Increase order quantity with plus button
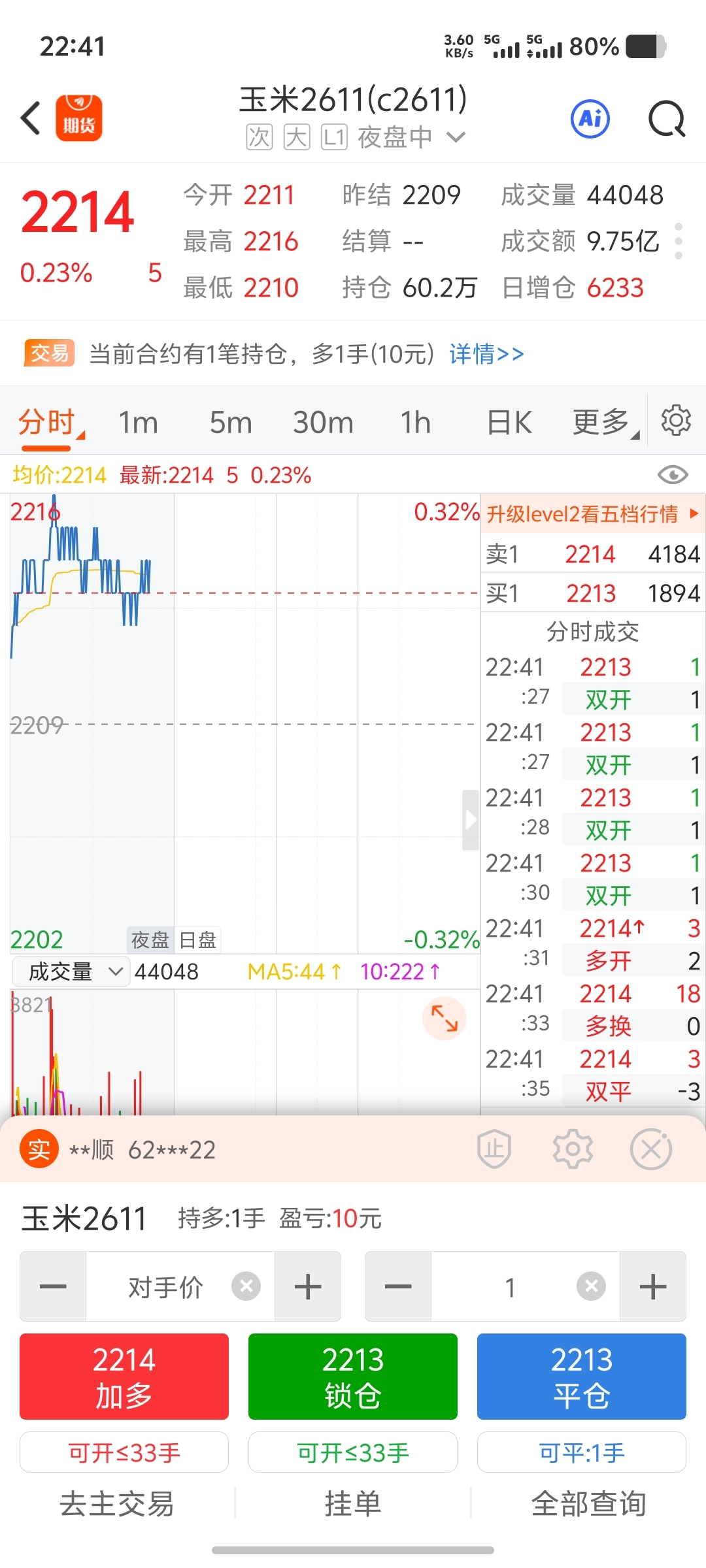706x1568 pixels. [x=652, y=1286]
